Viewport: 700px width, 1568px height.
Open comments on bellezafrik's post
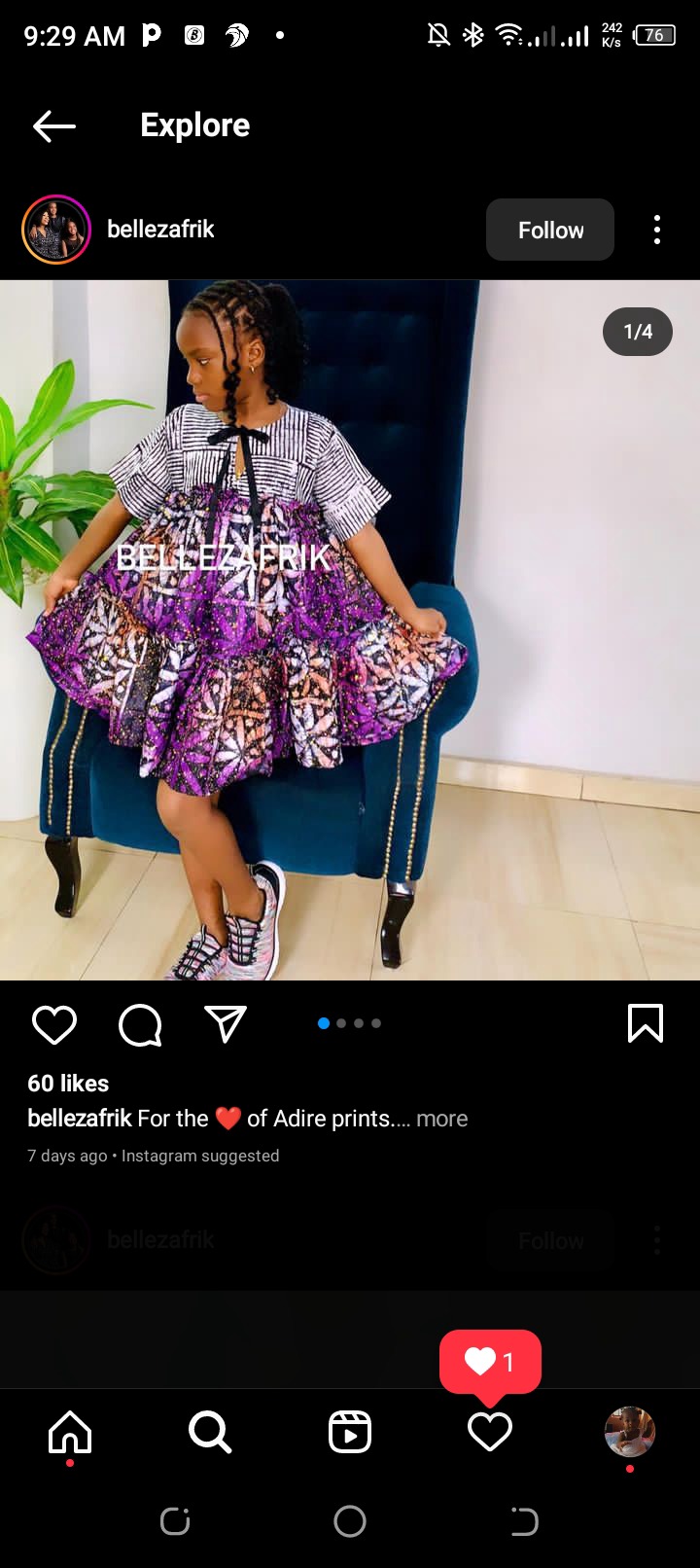pos(140,1024)
